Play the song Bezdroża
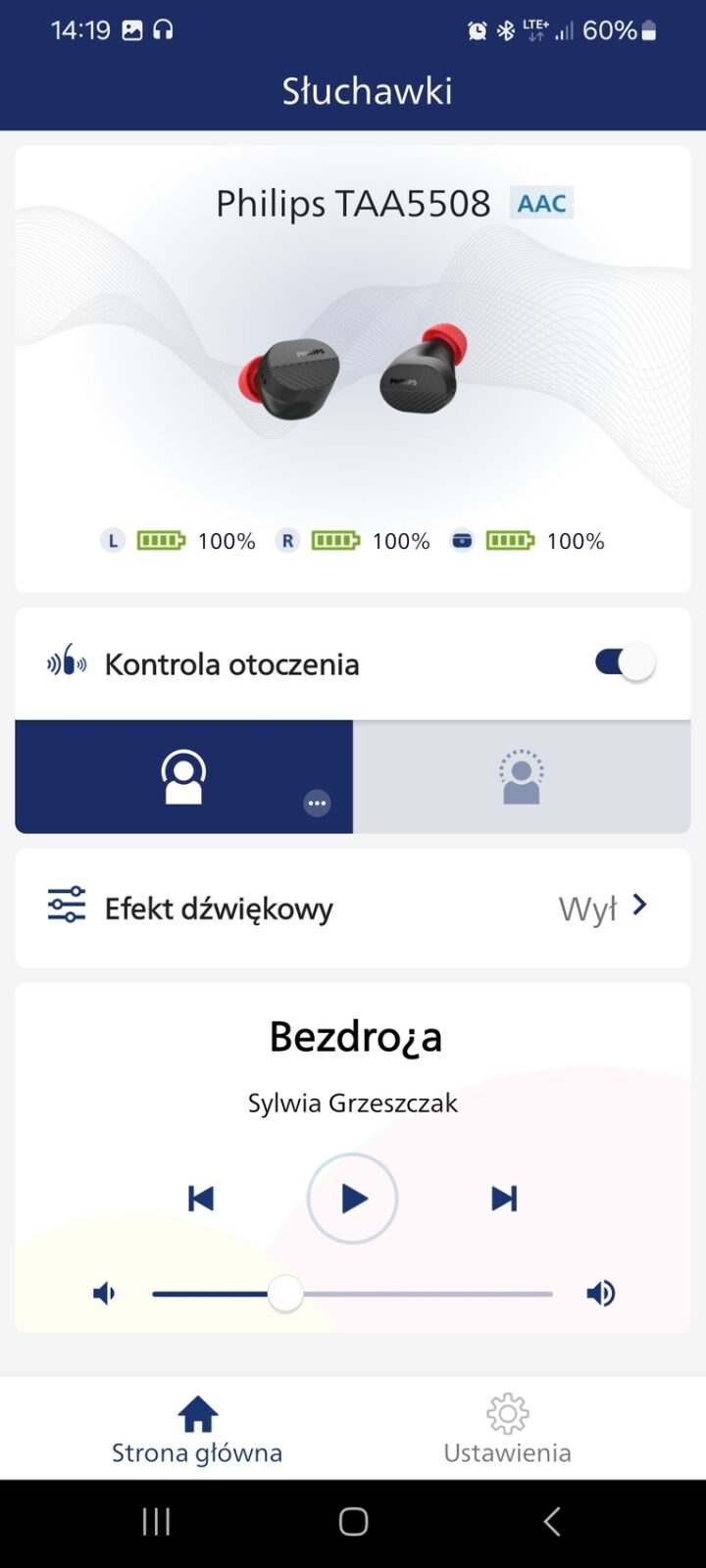 coord(353,1199)
